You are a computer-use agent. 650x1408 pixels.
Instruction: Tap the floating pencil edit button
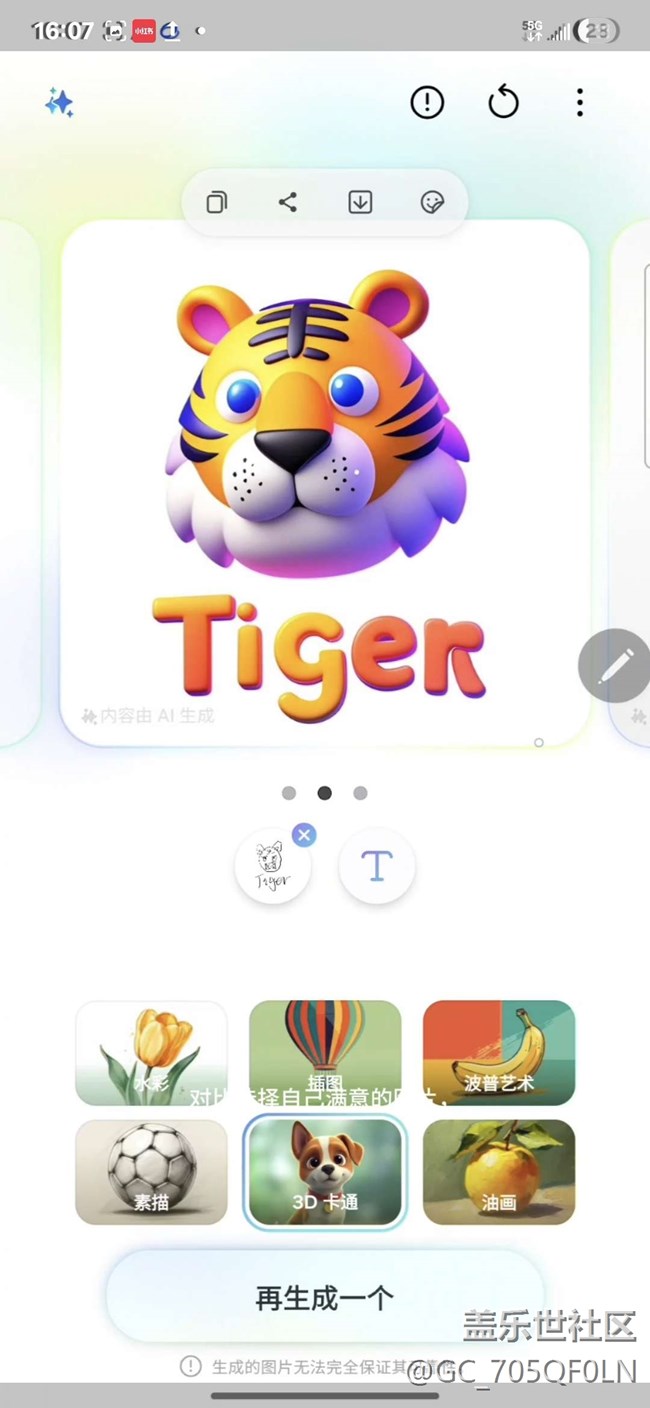[614, 665]
